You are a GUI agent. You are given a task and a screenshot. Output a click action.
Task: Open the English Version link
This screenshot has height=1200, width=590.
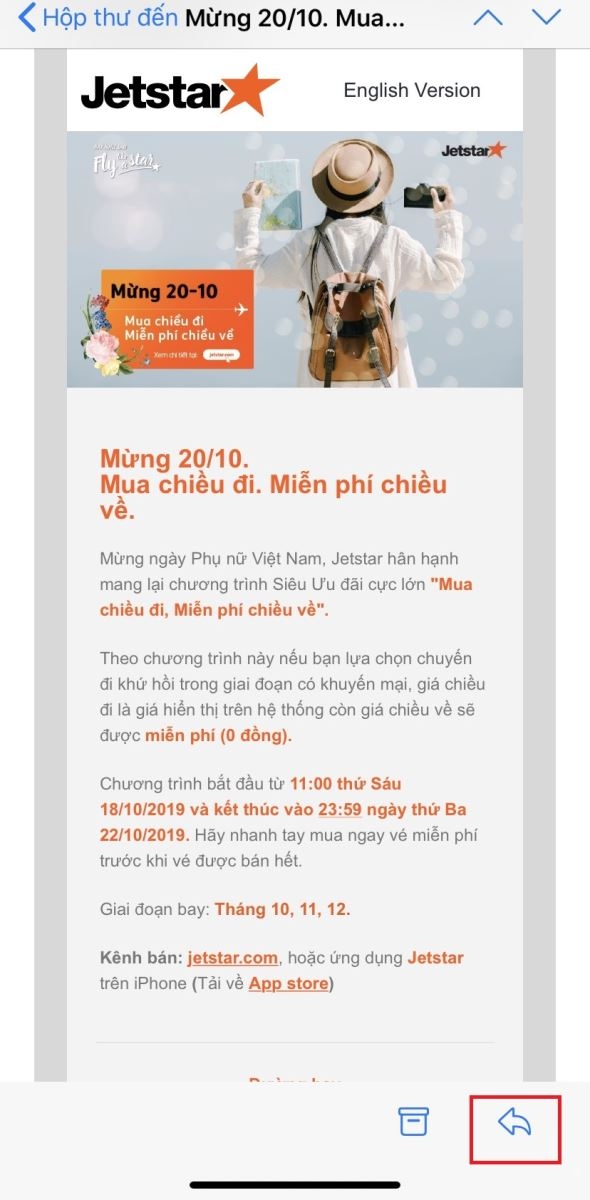(412, 90)
